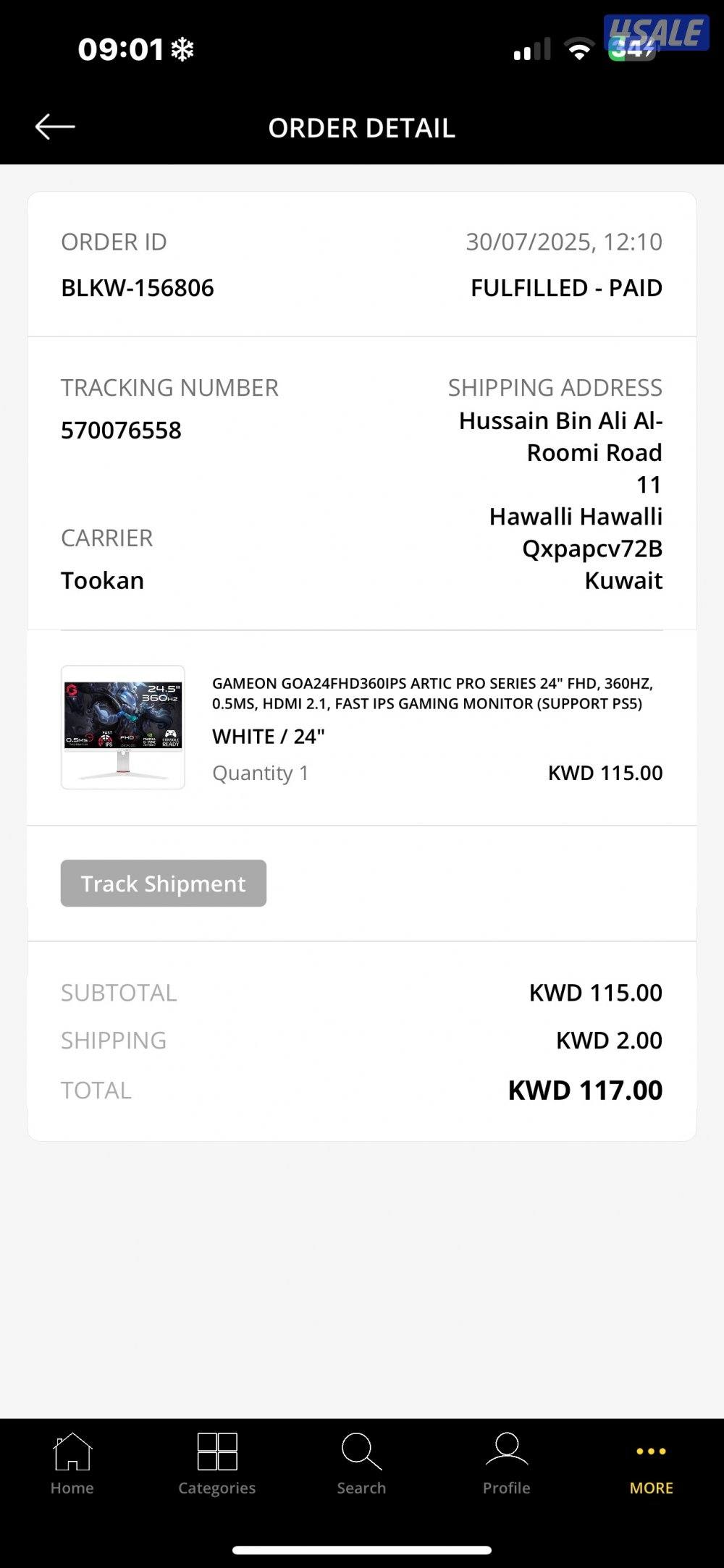Viewport: 724px width, 1568px height.
Task: Go back using the arrow icon
Action: click(55, 127)
